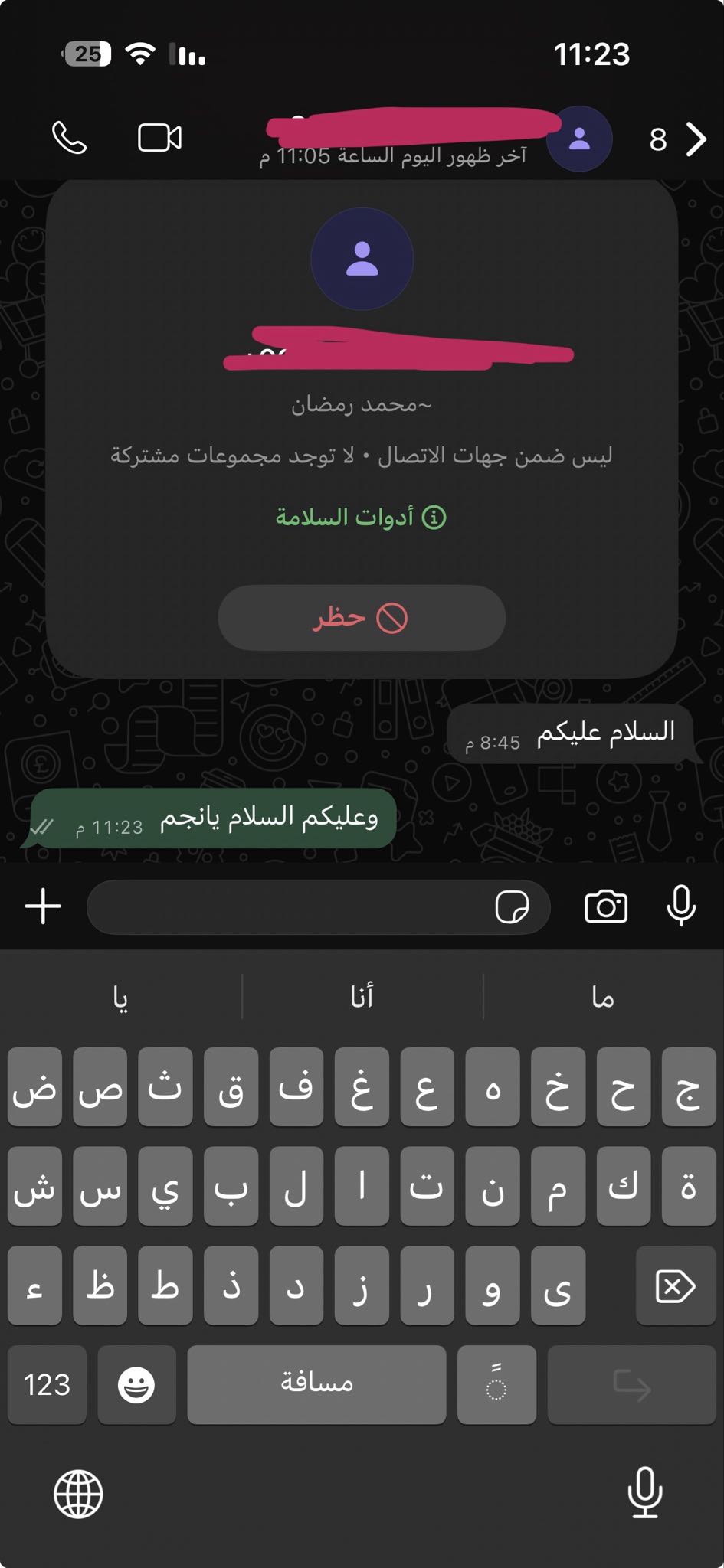Start a video call
The image size is (724, 1568).
coord(159,139)
